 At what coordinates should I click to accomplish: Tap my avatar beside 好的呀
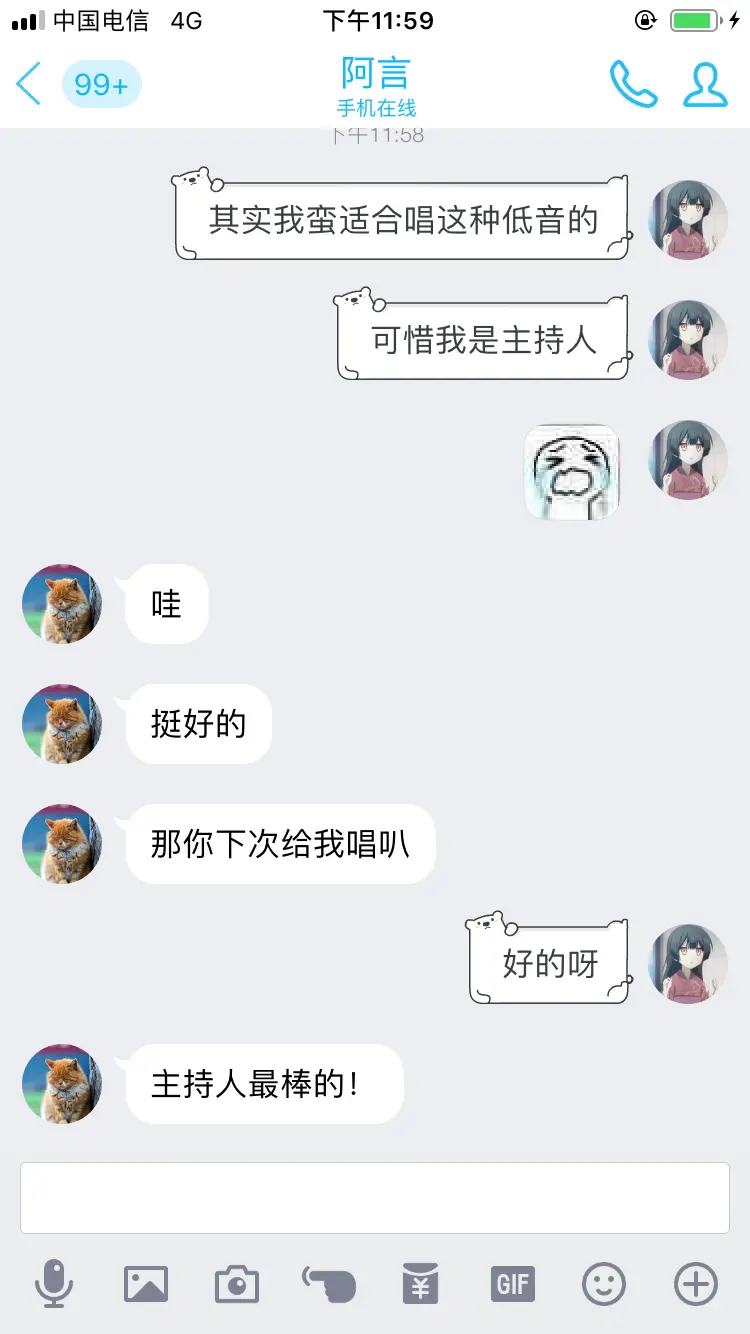tap(687, 964)
